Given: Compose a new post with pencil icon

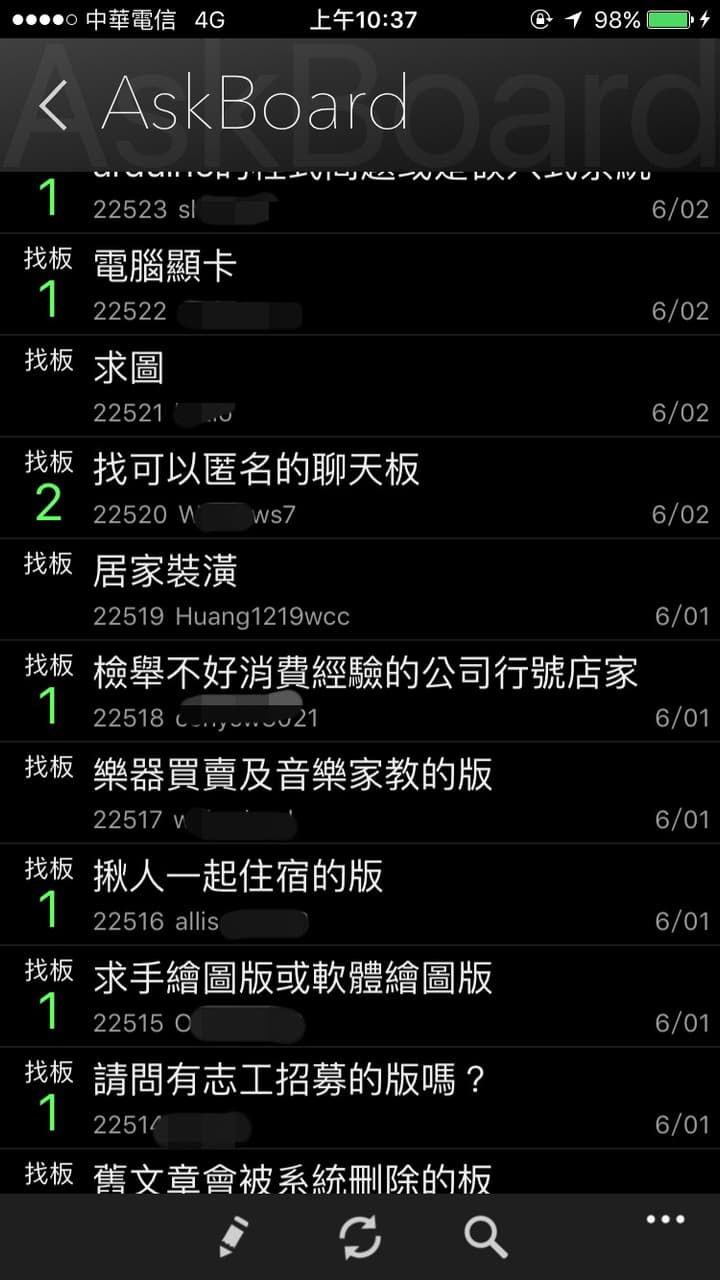Looking at the screenshot, I should (232, 1237).
